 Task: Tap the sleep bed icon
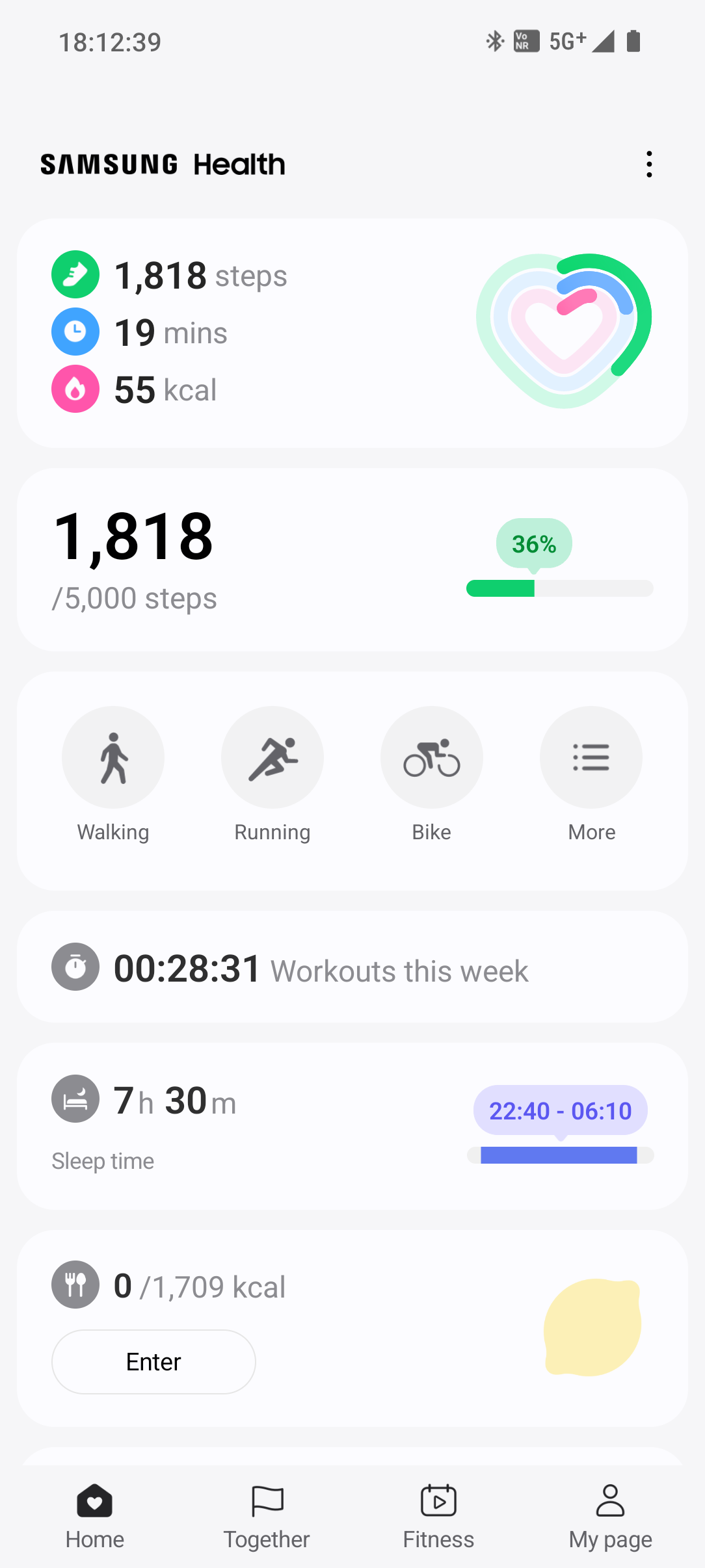point(75,1099)
